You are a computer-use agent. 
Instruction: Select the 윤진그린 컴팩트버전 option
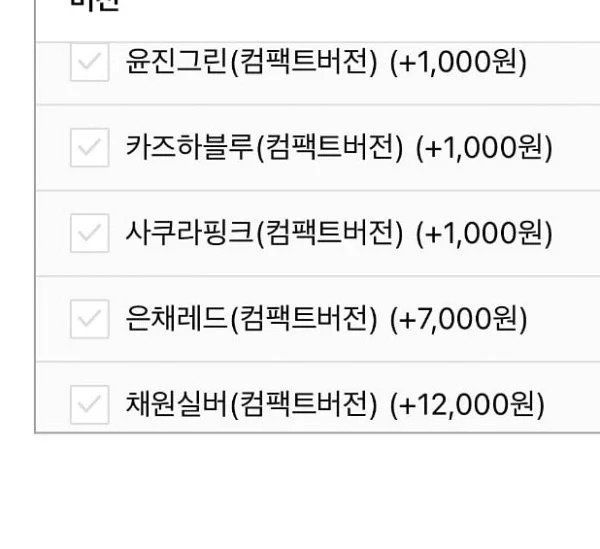point(89,63)
